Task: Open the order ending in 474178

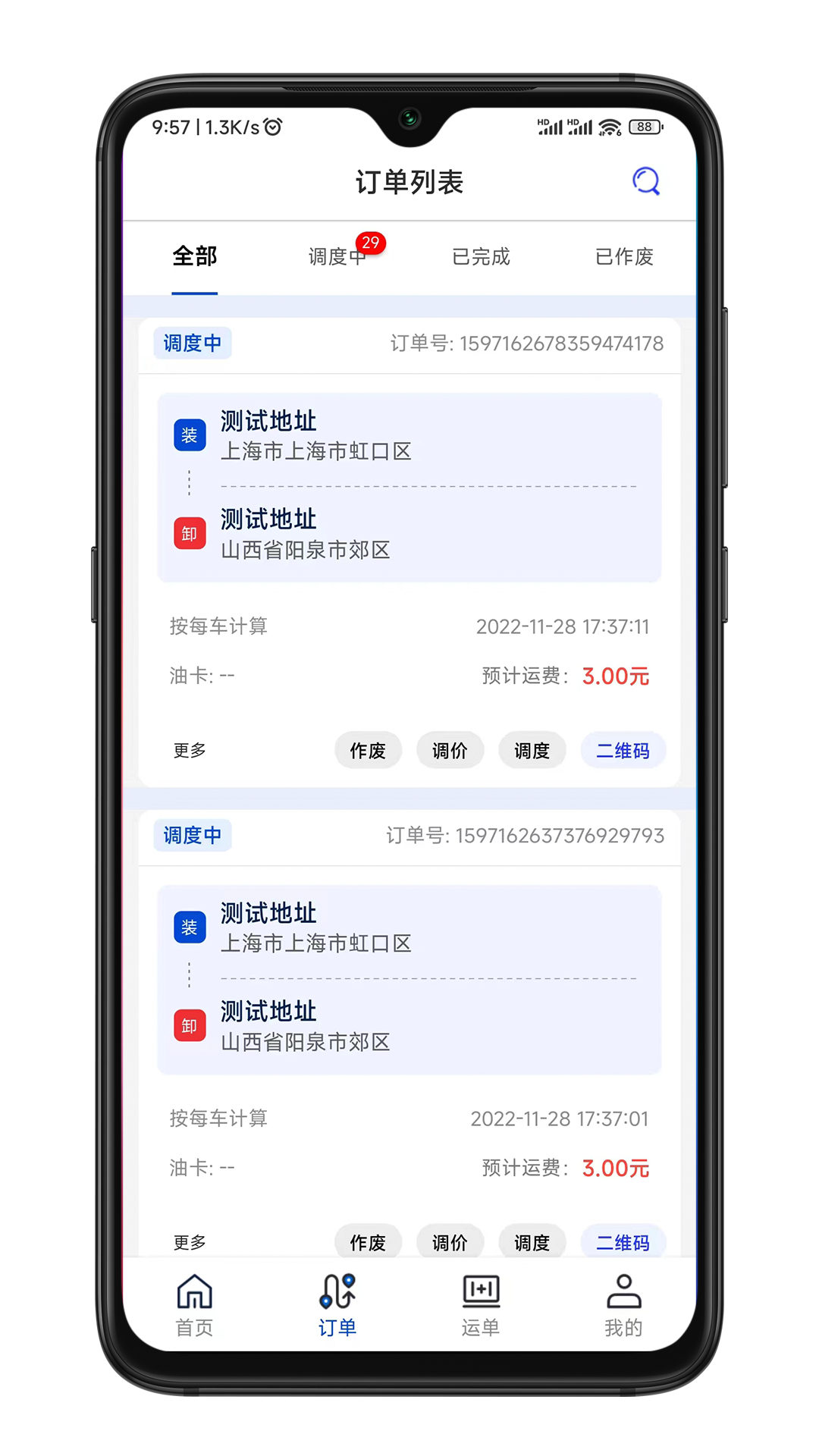Action: tap(409, 487)
